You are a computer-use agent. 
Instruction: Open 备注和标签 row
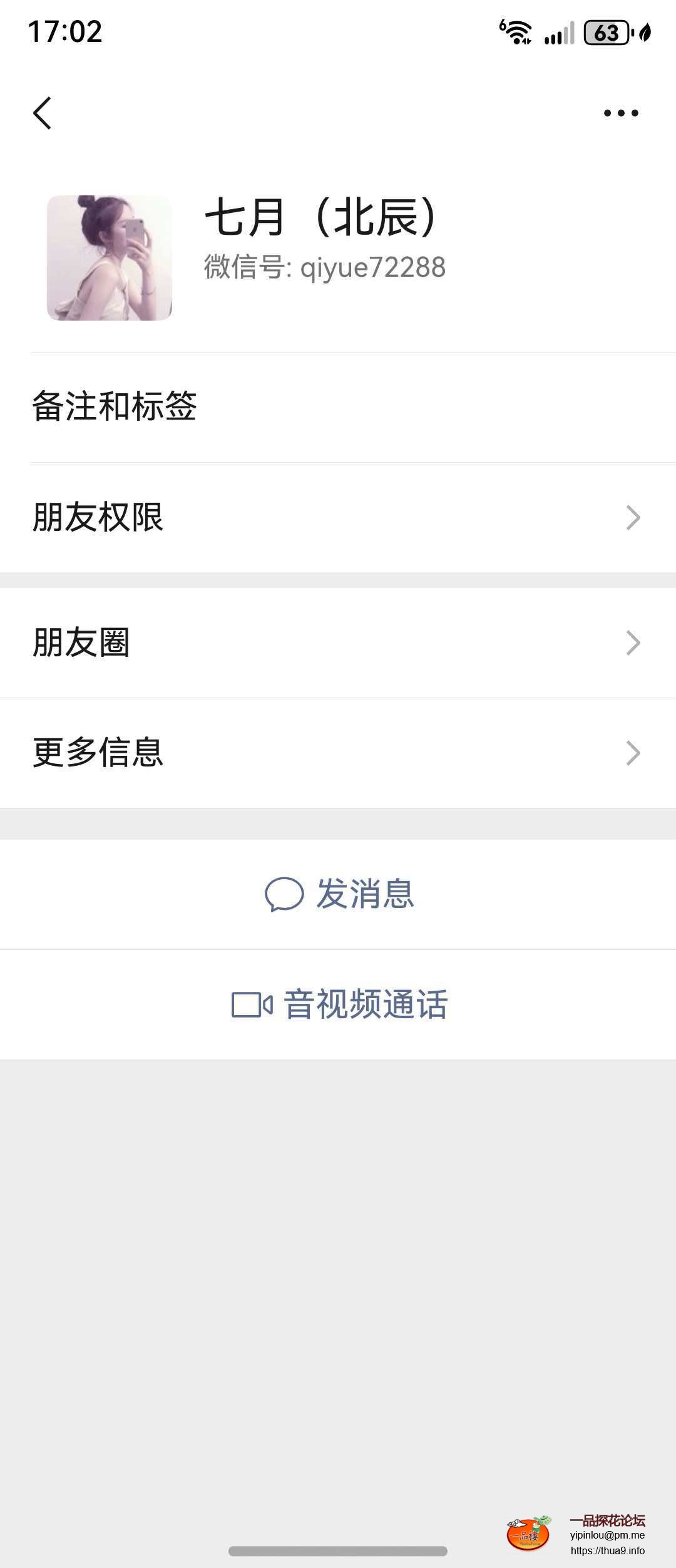[x=338, y=407]
